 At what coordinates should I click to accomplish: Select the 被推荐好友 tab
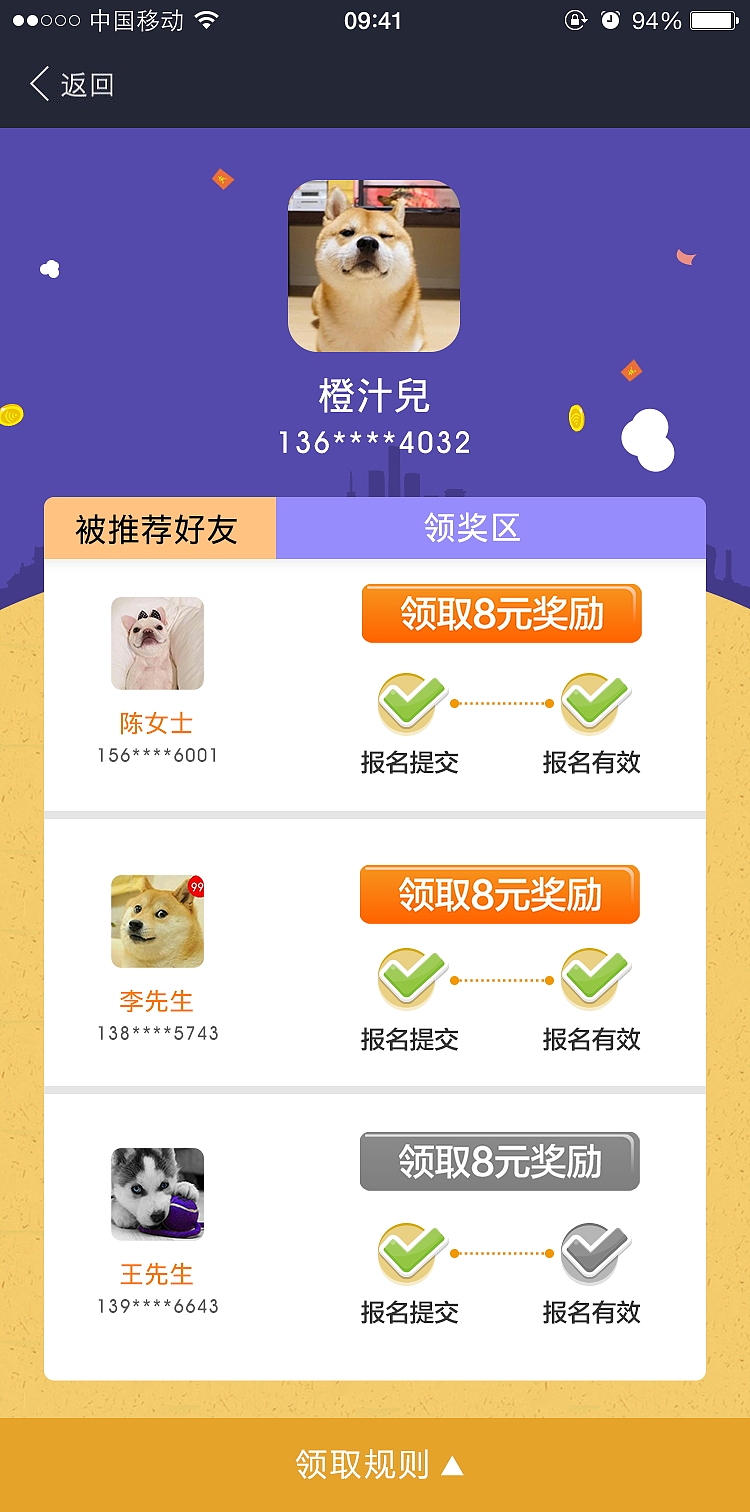[160, 528]
